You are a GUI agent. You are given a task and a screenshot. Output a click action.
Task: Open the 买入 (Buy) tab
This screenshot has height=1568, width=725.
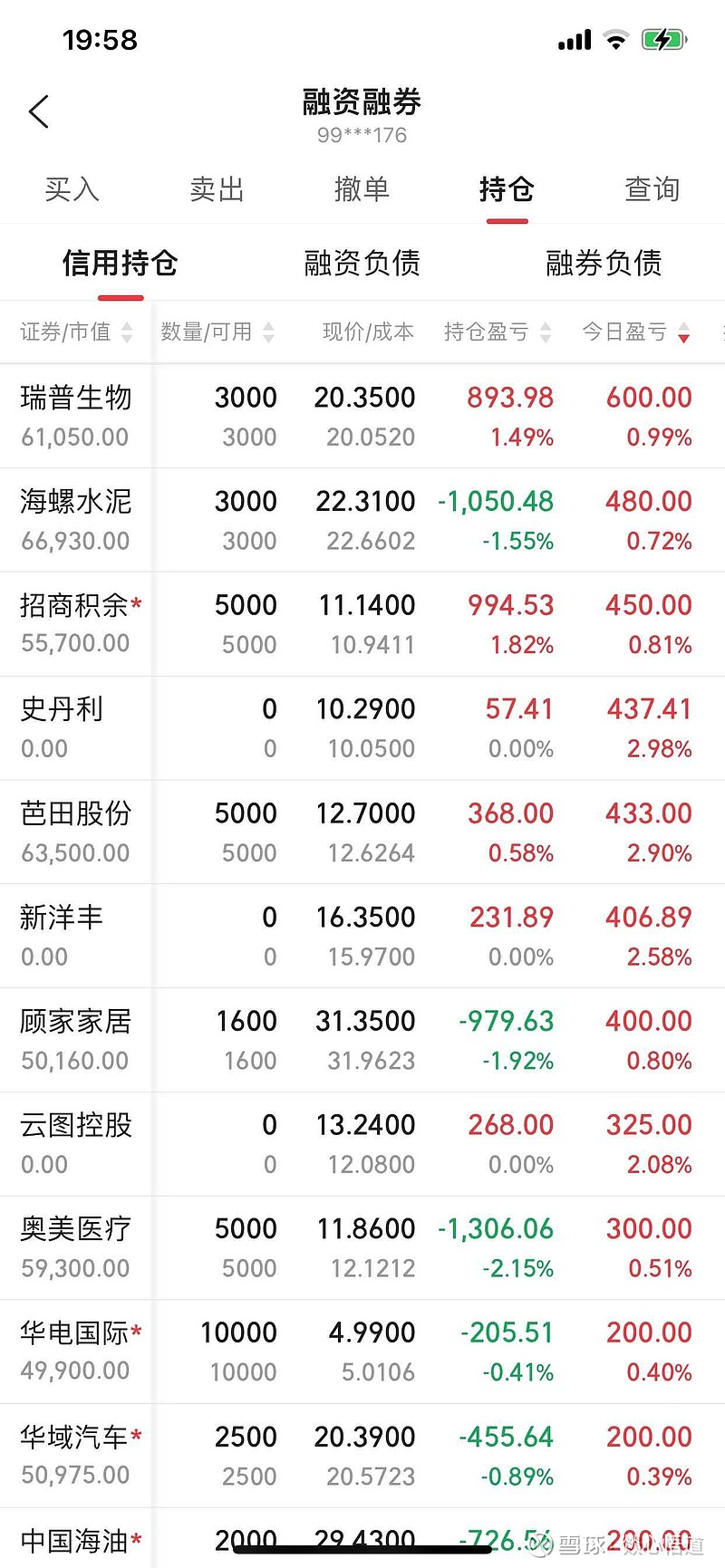click(72, 189)
